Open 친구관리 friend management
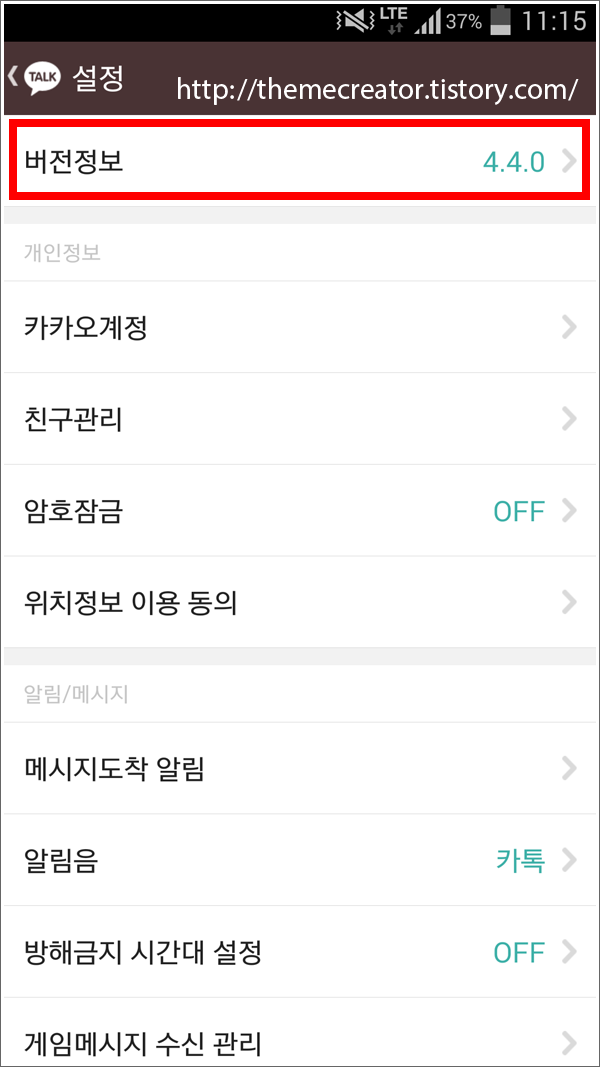 tap(300, 419)
